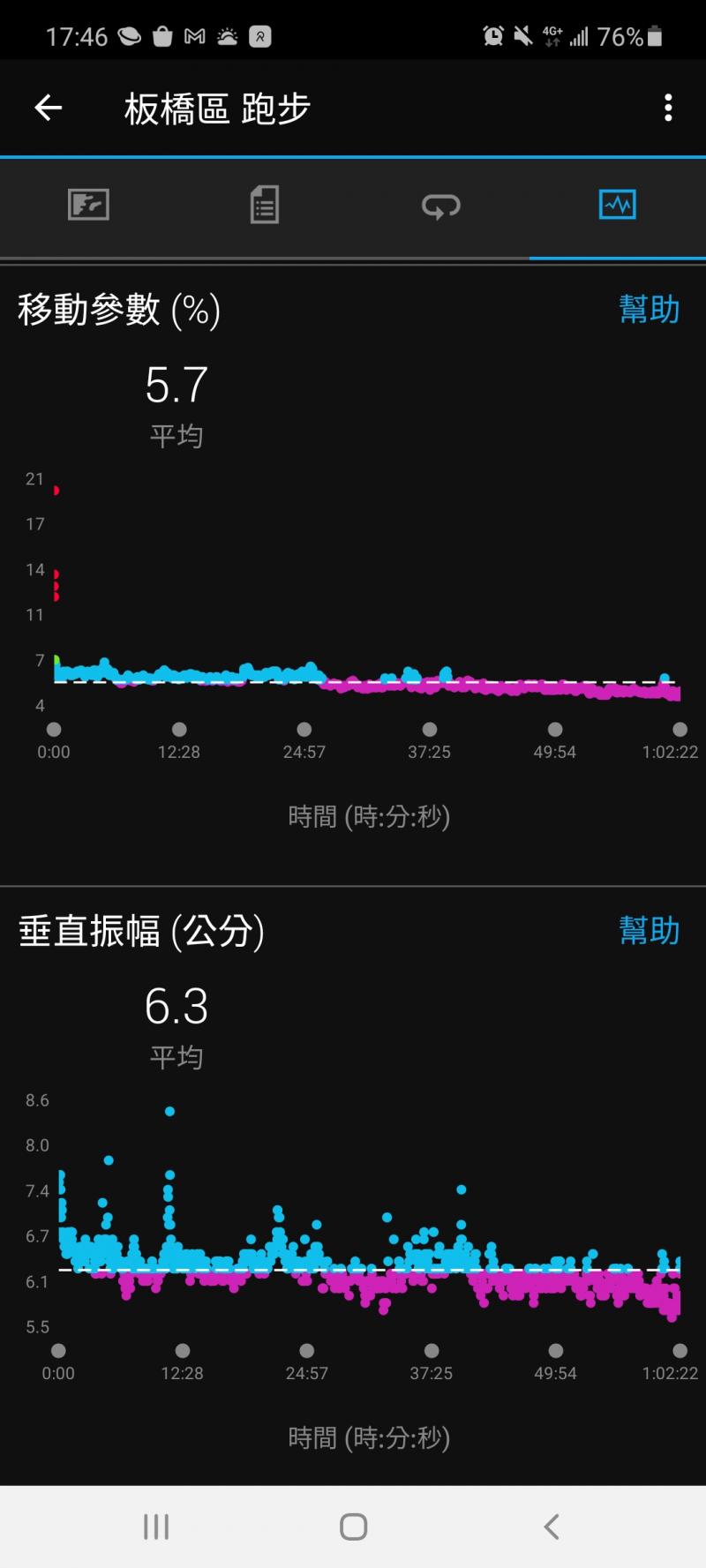The height and width of the screenshot is (1568, 706).
Task: Open the three-dot overflow menu
Action: pos(668,109)
